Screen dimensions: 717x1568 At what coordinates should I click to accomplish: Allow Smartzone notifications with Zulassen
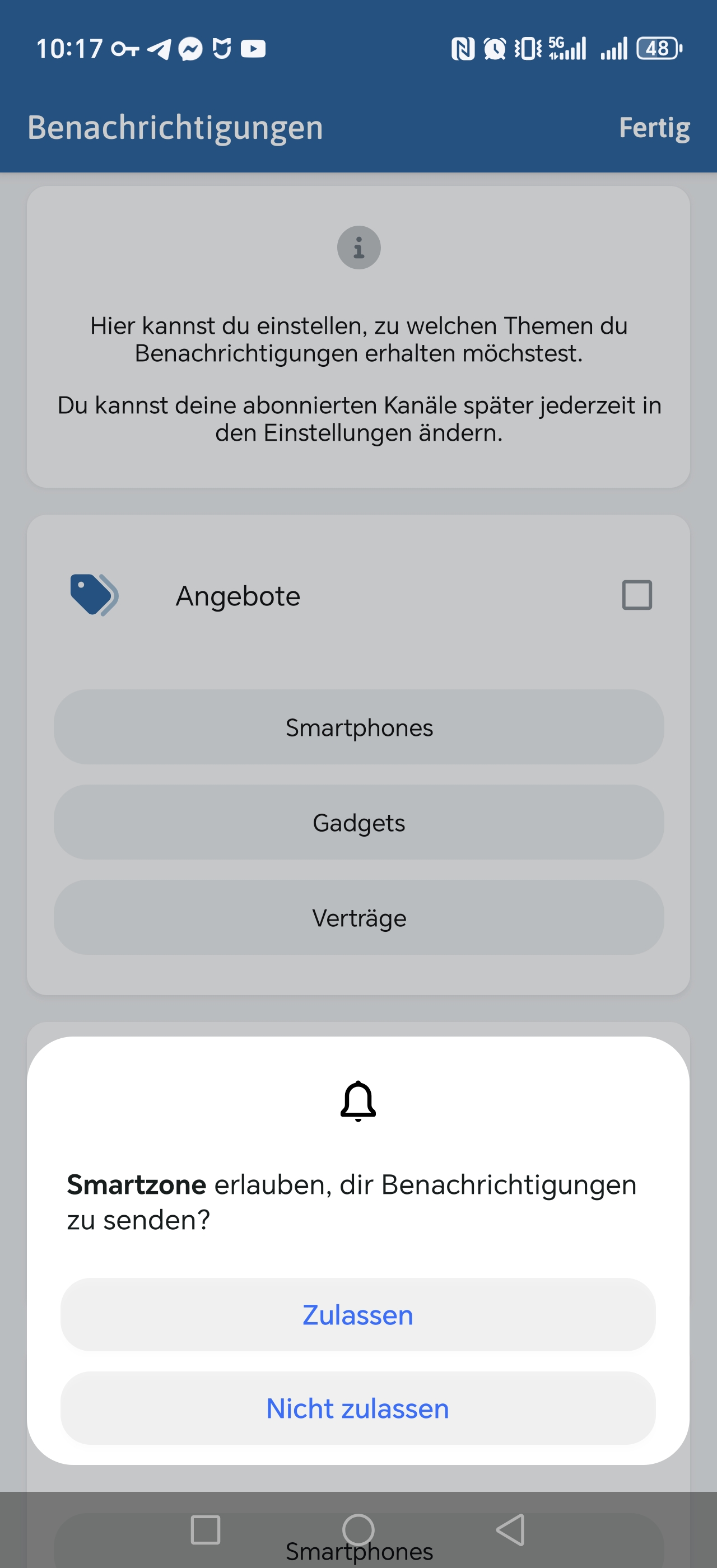pos(358,1315)
